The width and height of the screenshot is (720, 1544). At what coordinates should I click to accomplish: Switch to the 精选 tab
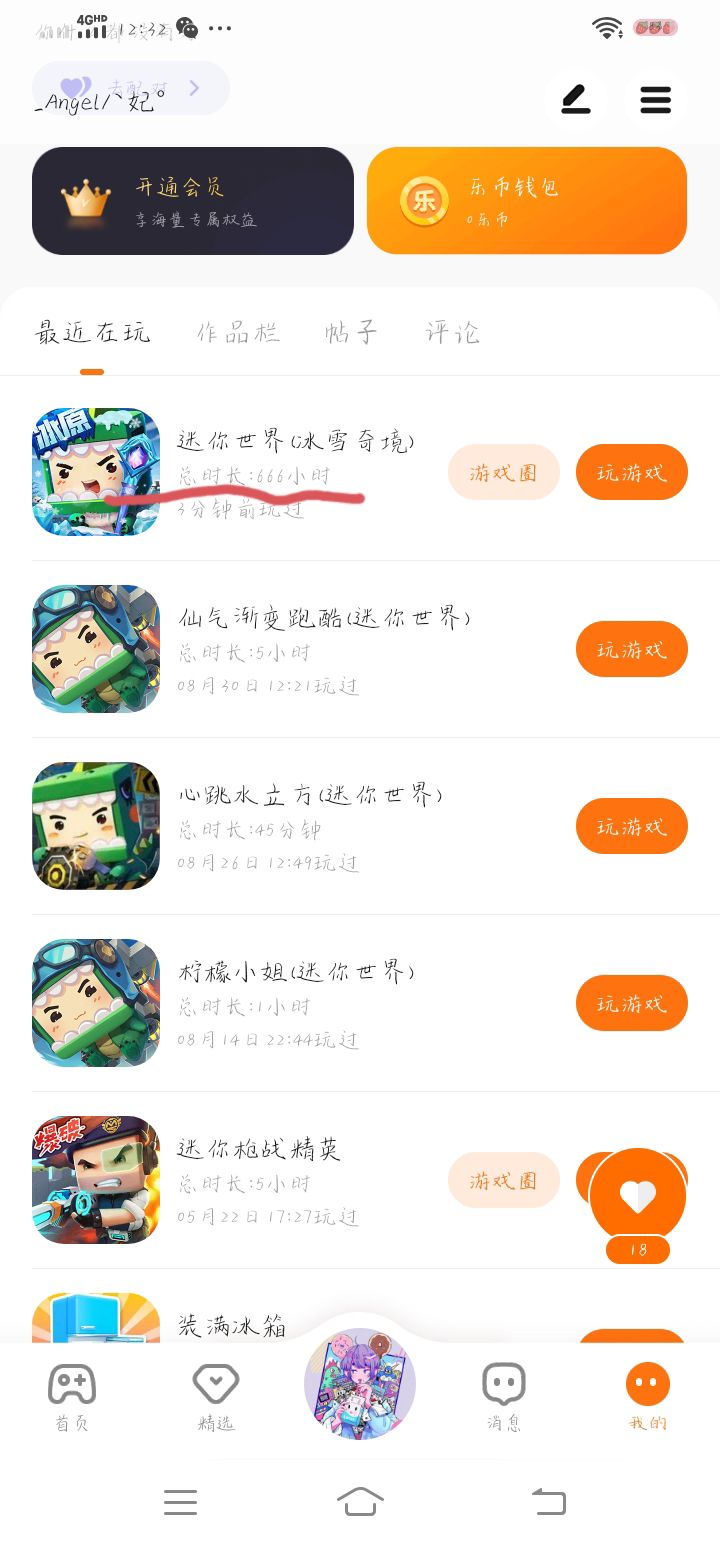[x=216, y=1396]
